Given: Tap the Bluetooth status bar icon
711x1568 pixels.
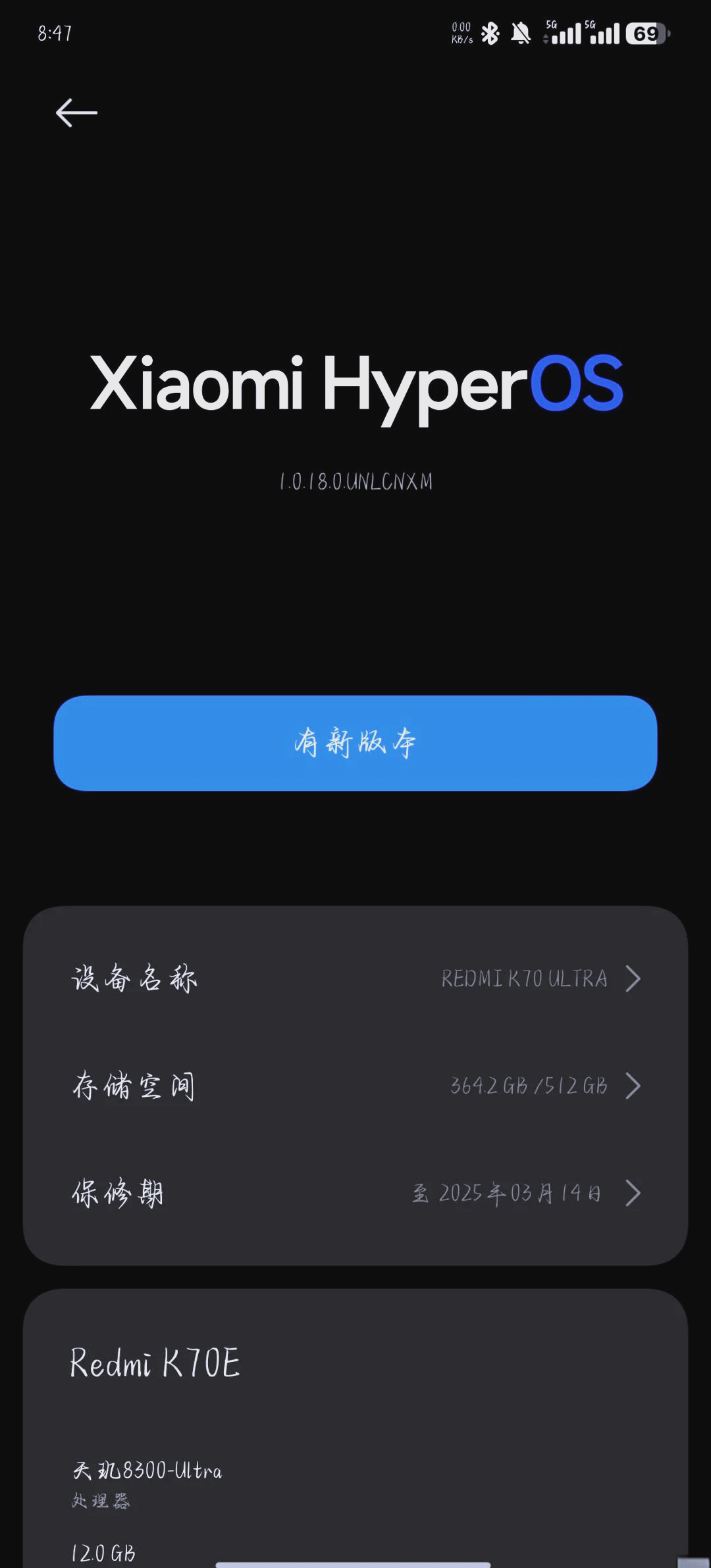Looking at the screenshot, I should tap(490, 32).
